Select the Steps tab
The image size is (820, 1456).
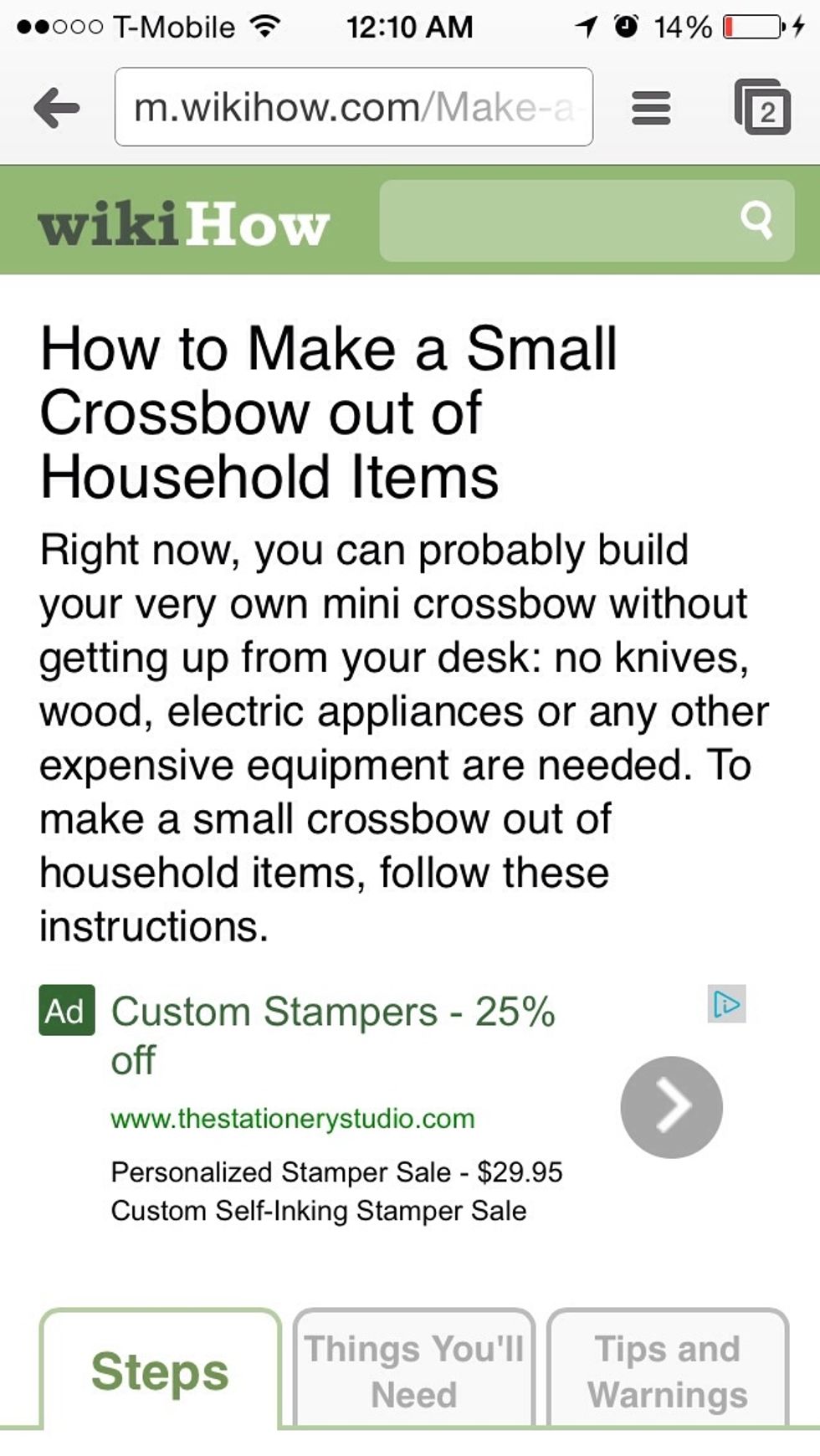pyautogui.click(x=160, y=1371)
